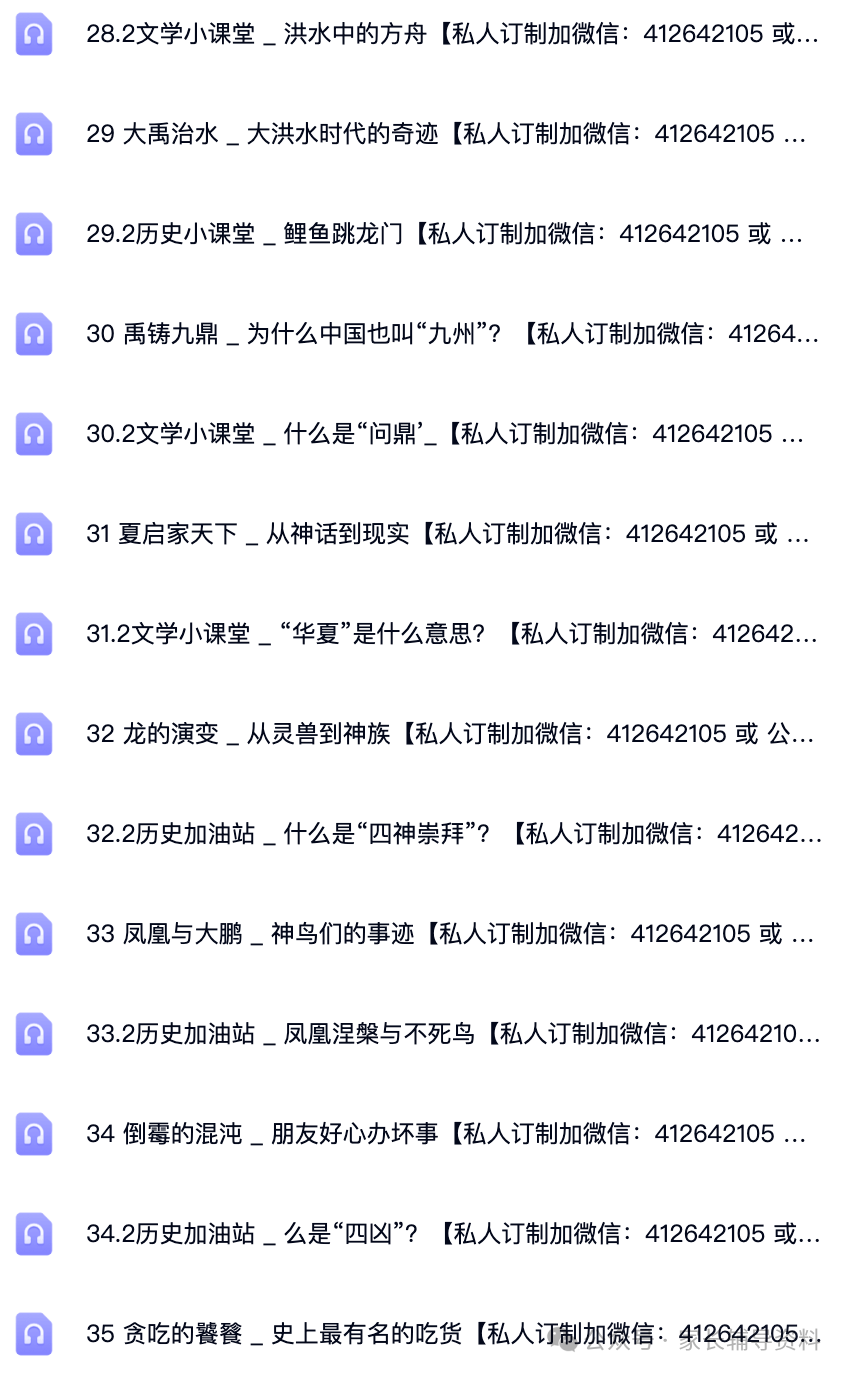Select file 33 凤凰与大鹏
Image resolution: width=848 pixels, height=1374 pixels.
coord(424,934)
